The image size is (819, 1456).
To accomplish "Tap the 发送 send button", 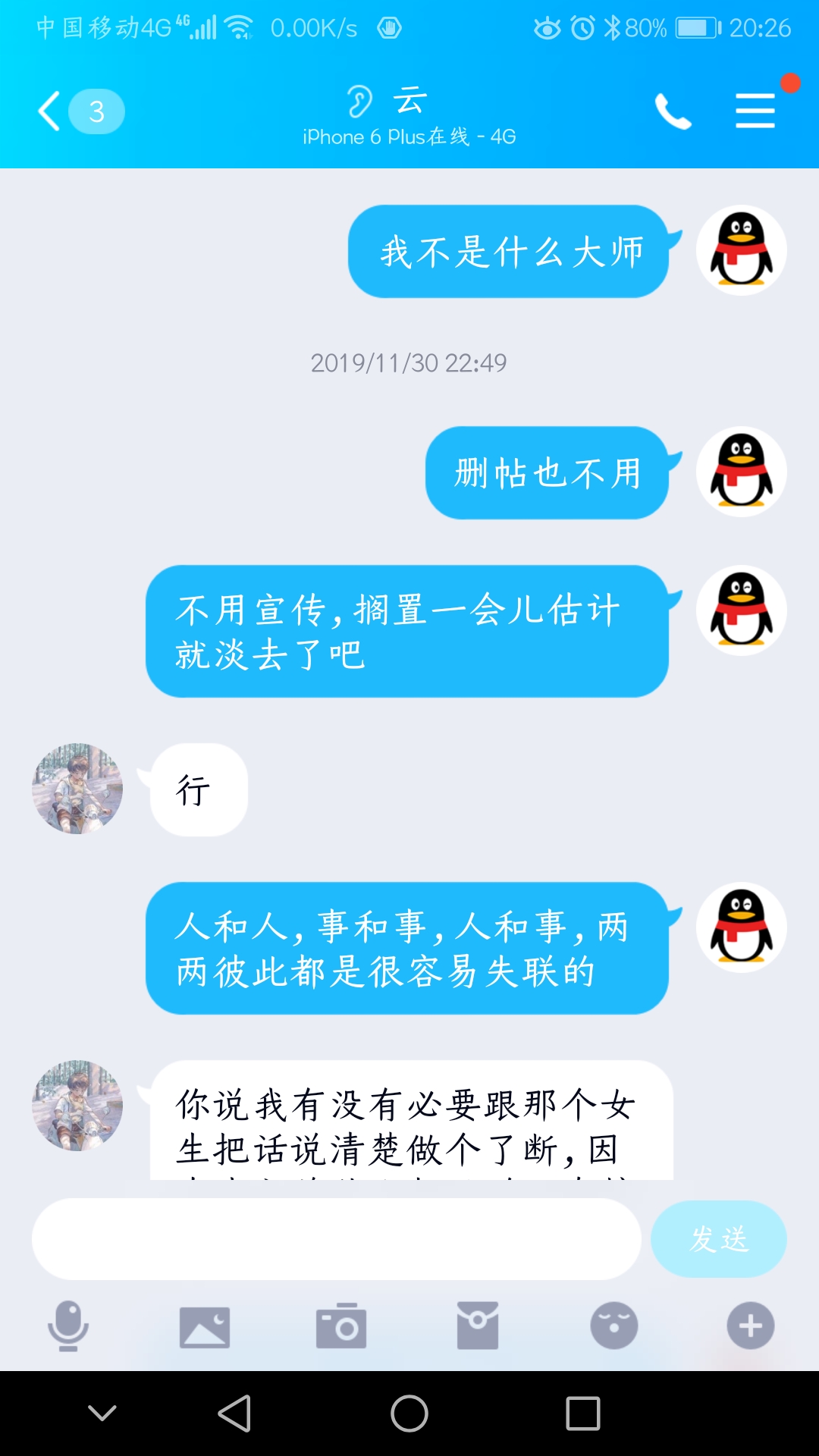I will [x=718, y=1239].
